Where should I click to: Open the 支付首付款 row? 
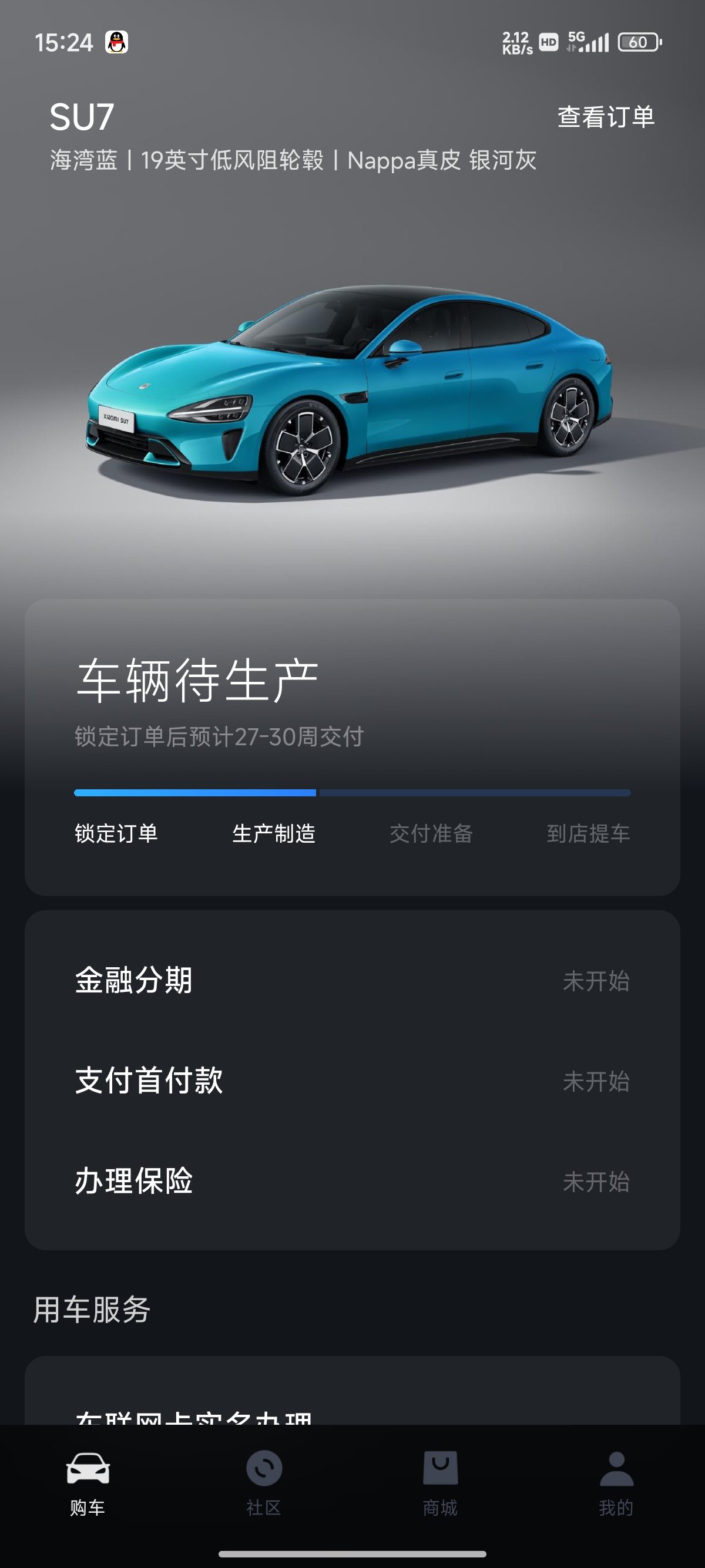tap(352, 1081)
